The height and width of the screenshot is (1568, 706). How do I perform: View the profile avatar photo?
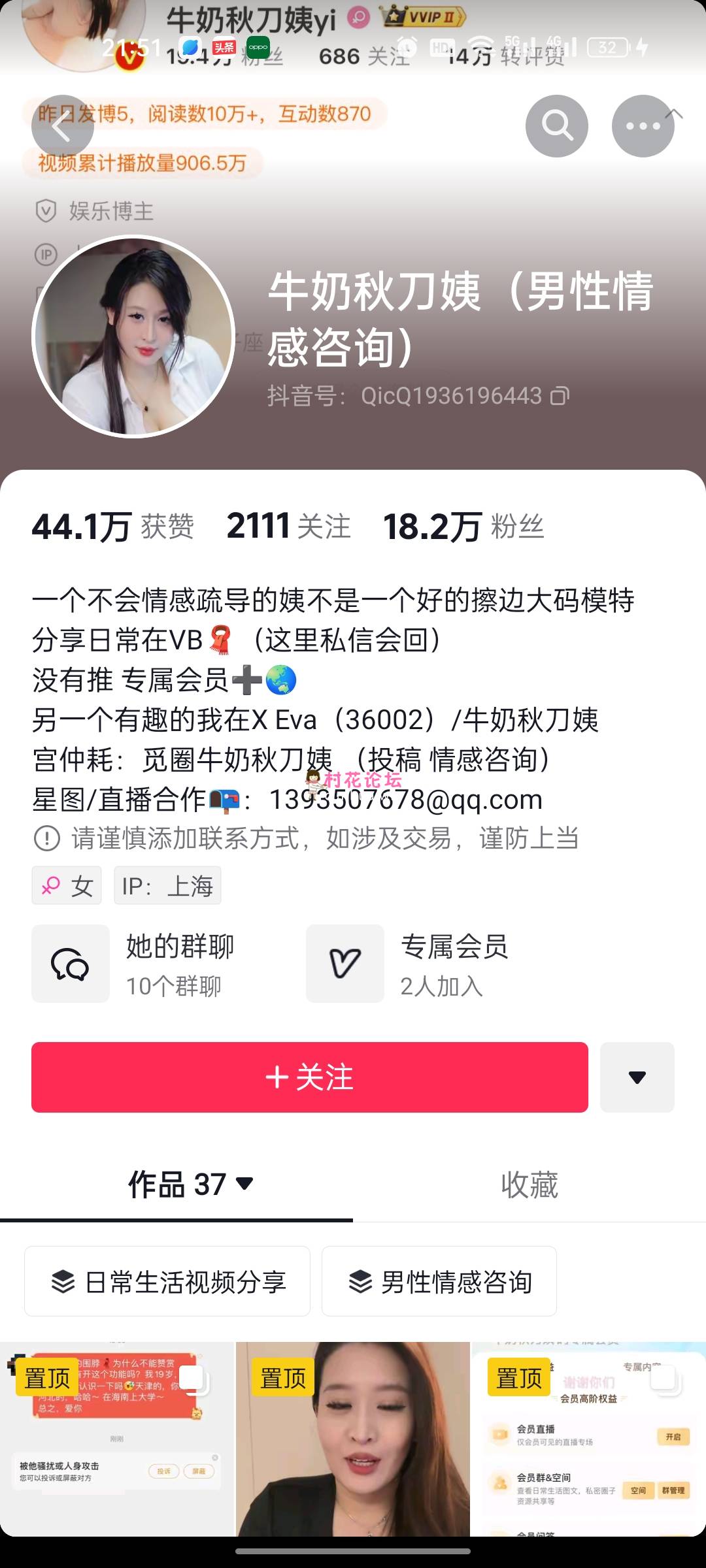(x=133, y=336)
